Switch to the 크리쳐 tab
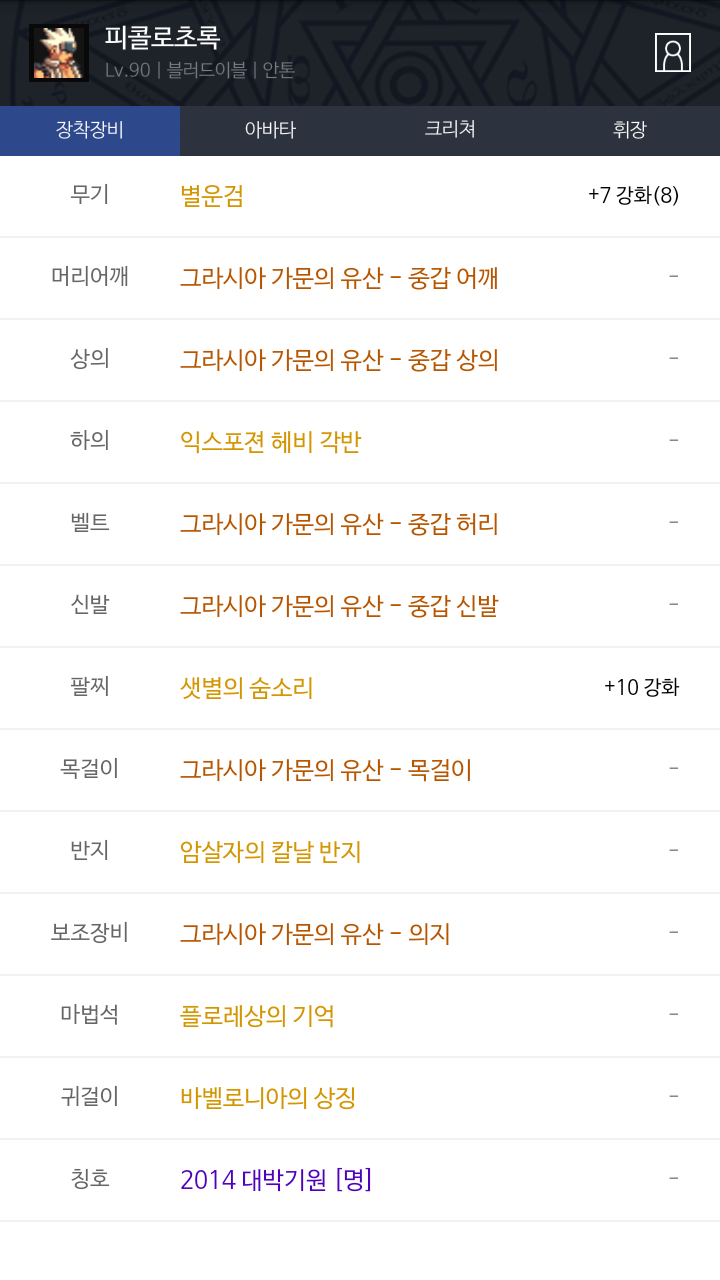Screen dimensions: 720x1280 click(450, 130)
